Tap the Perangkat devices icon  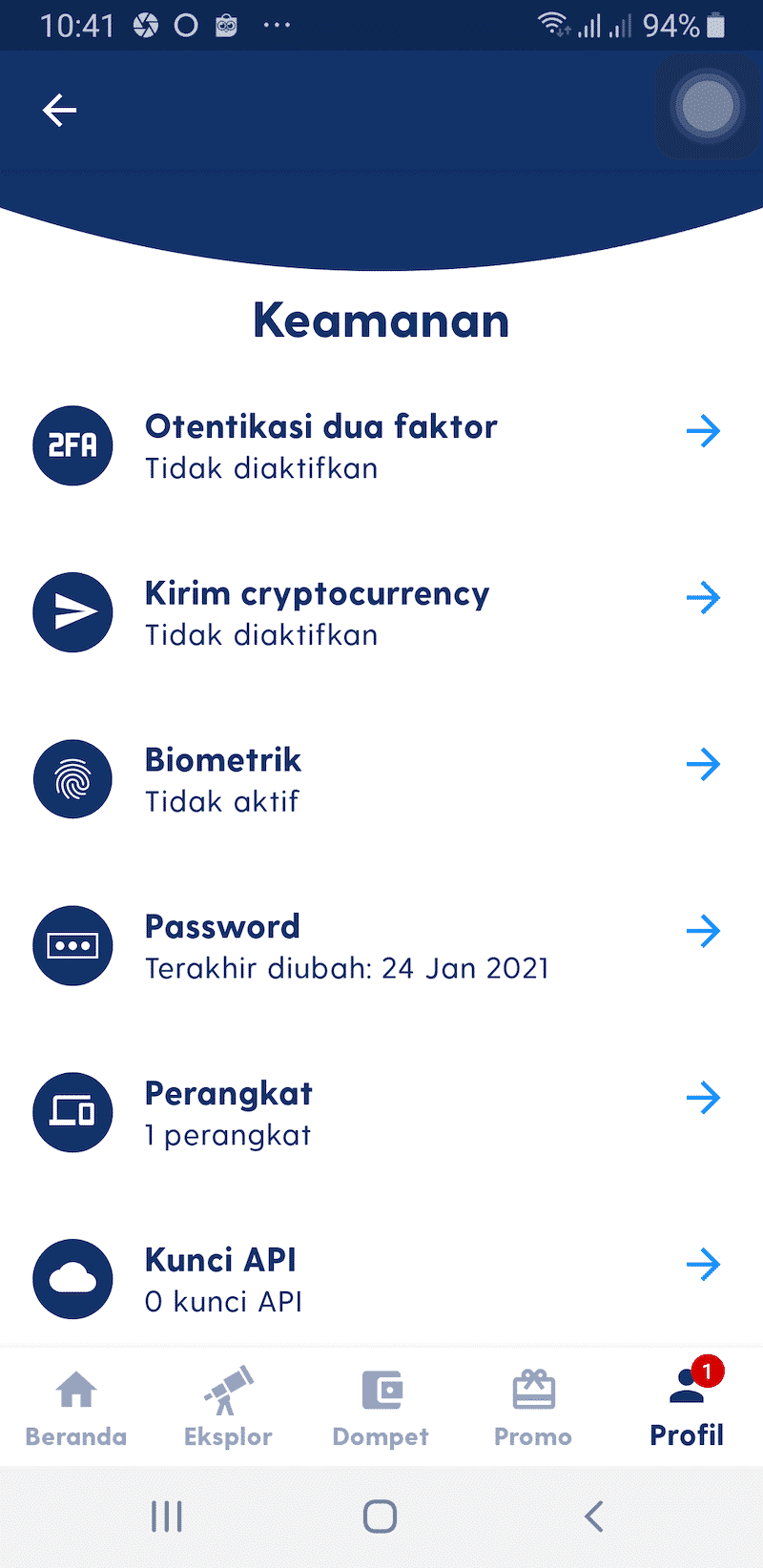coord(72,1112)
